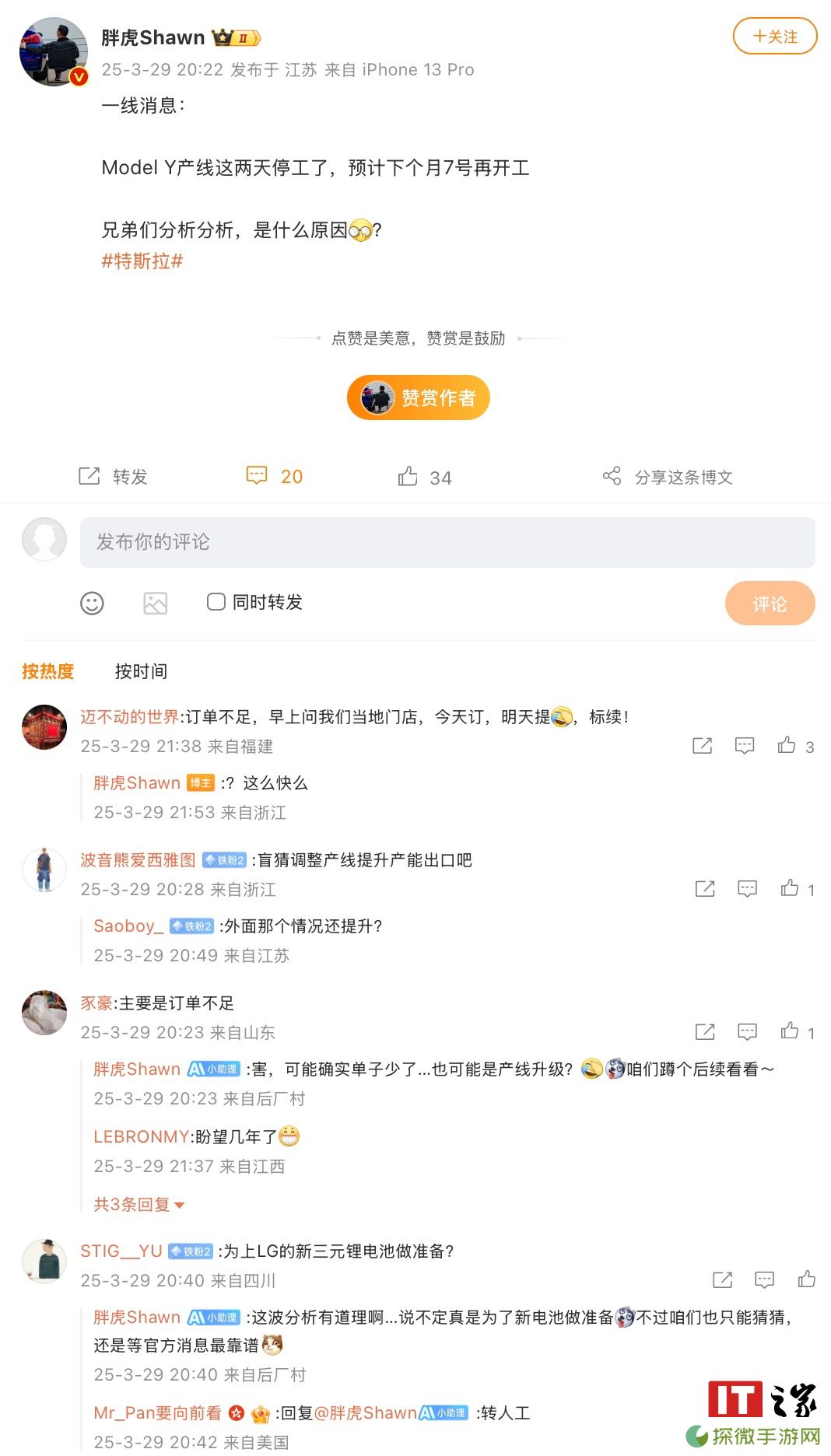Attach an image to the comment

(x=156, y=603)
